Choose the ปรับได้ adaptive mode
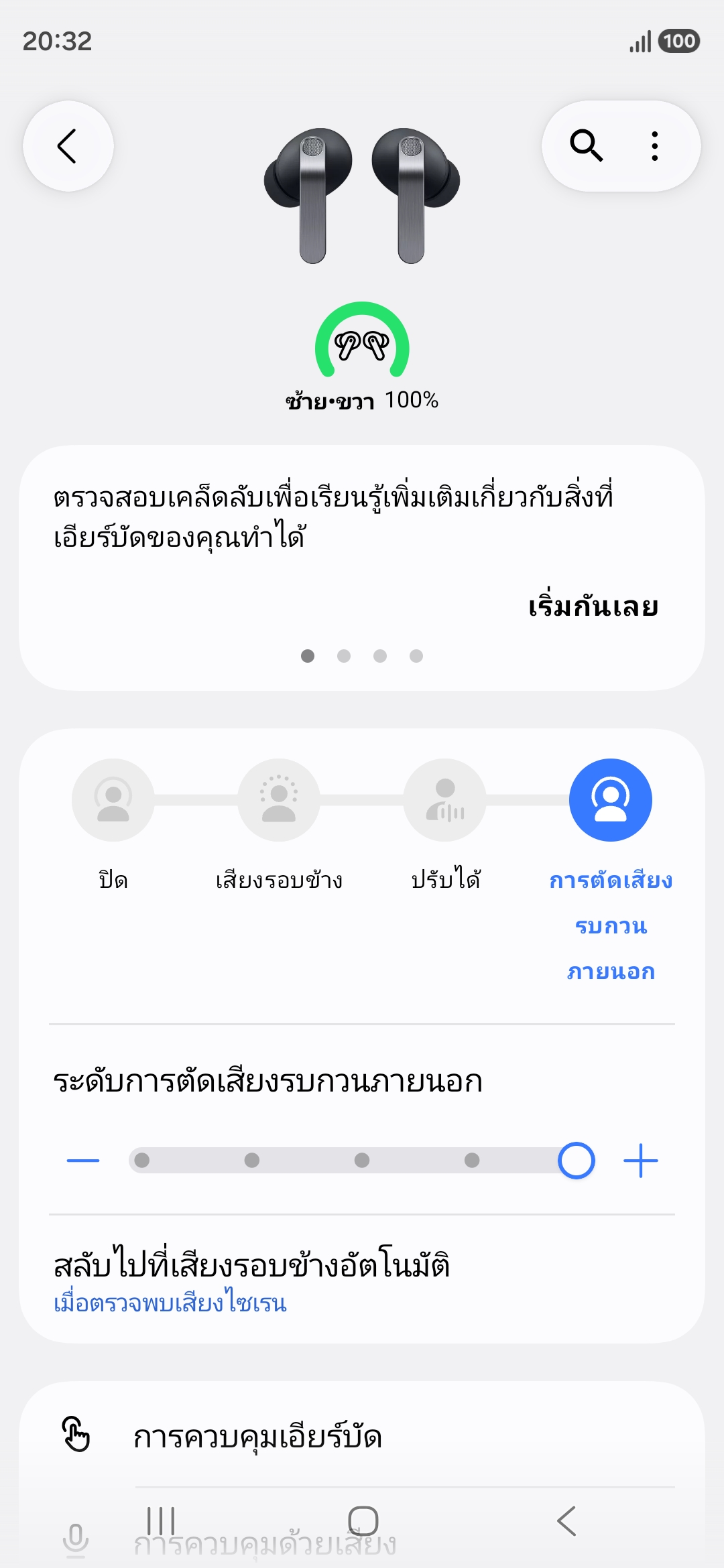 click(x=445, y=800)
